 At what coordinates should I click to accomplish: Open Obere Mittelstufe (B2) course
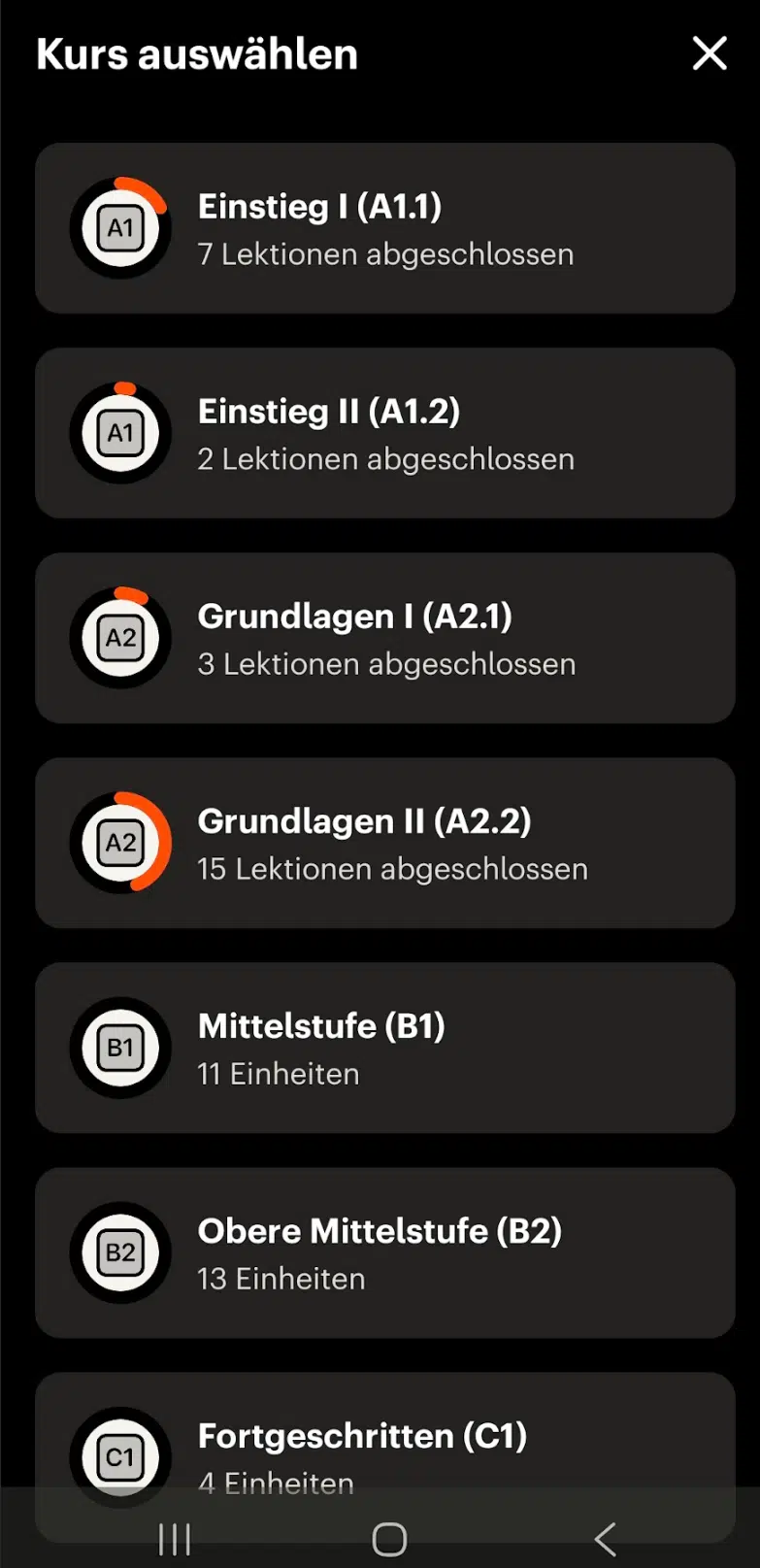click(385, 1252)
